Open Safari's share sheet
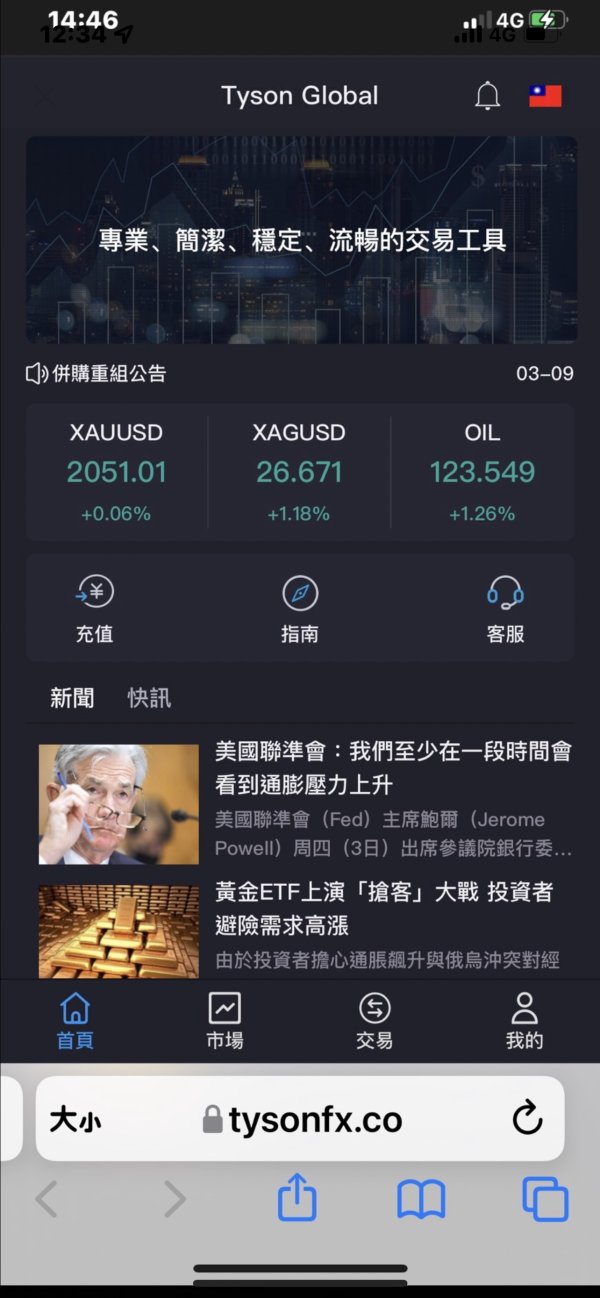The width and height of the screenshot is (600, 1298). (x=297, y=1197)
